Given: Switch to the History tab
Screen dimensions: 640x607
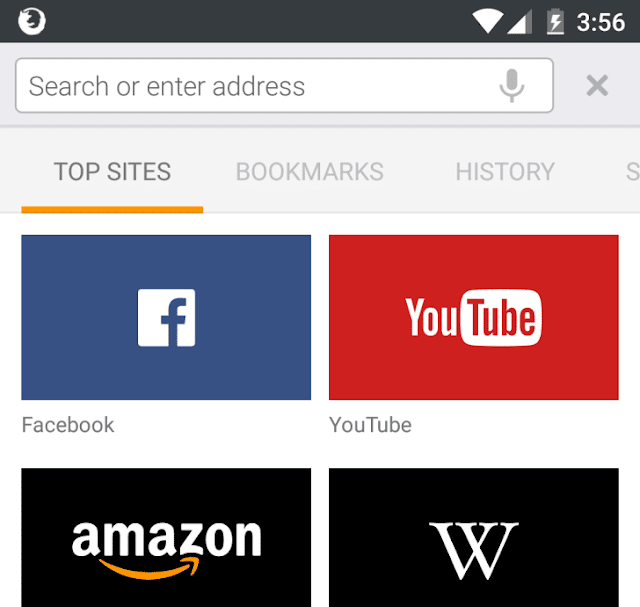Looking at the screenshot, I should coord(504,172).
